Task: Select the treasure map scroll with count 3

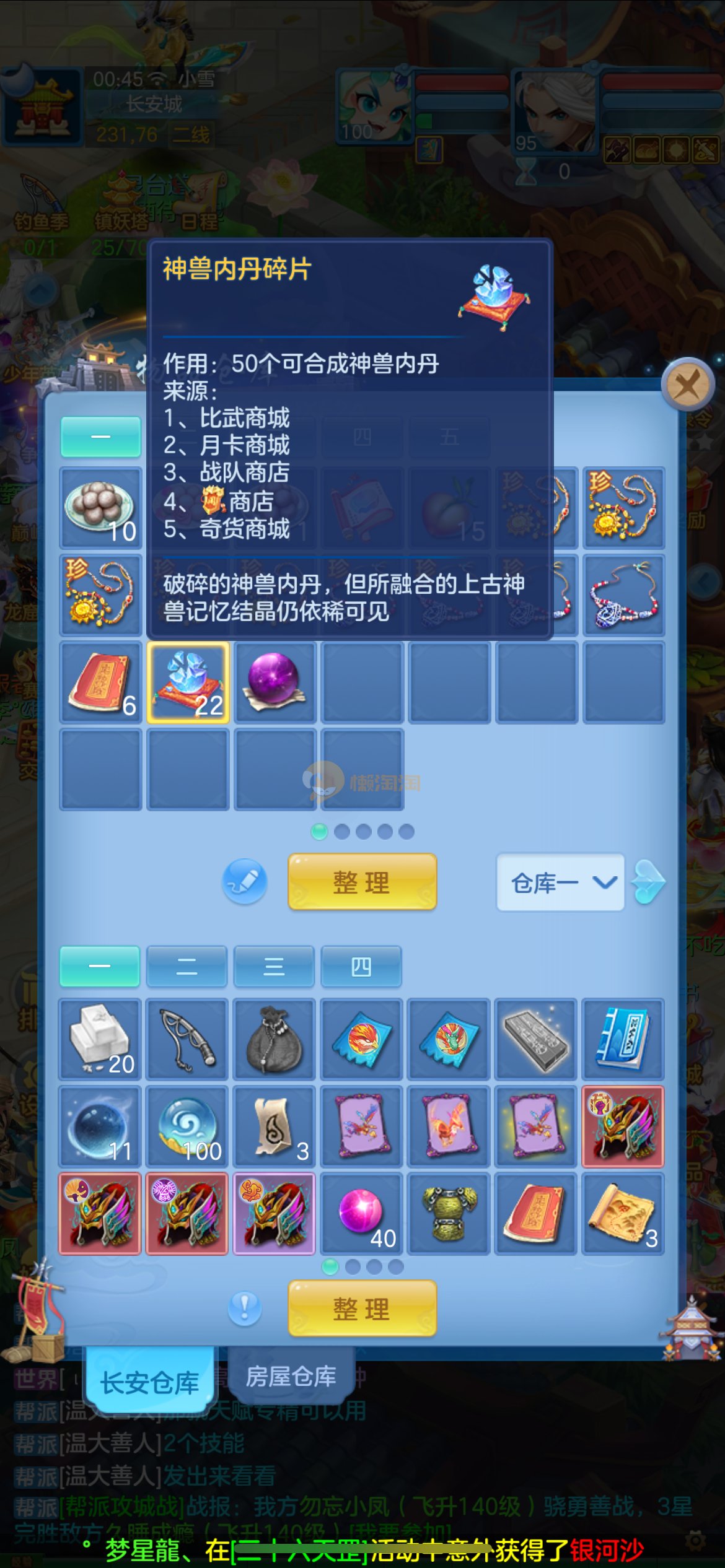Action: click(623, 1213)
